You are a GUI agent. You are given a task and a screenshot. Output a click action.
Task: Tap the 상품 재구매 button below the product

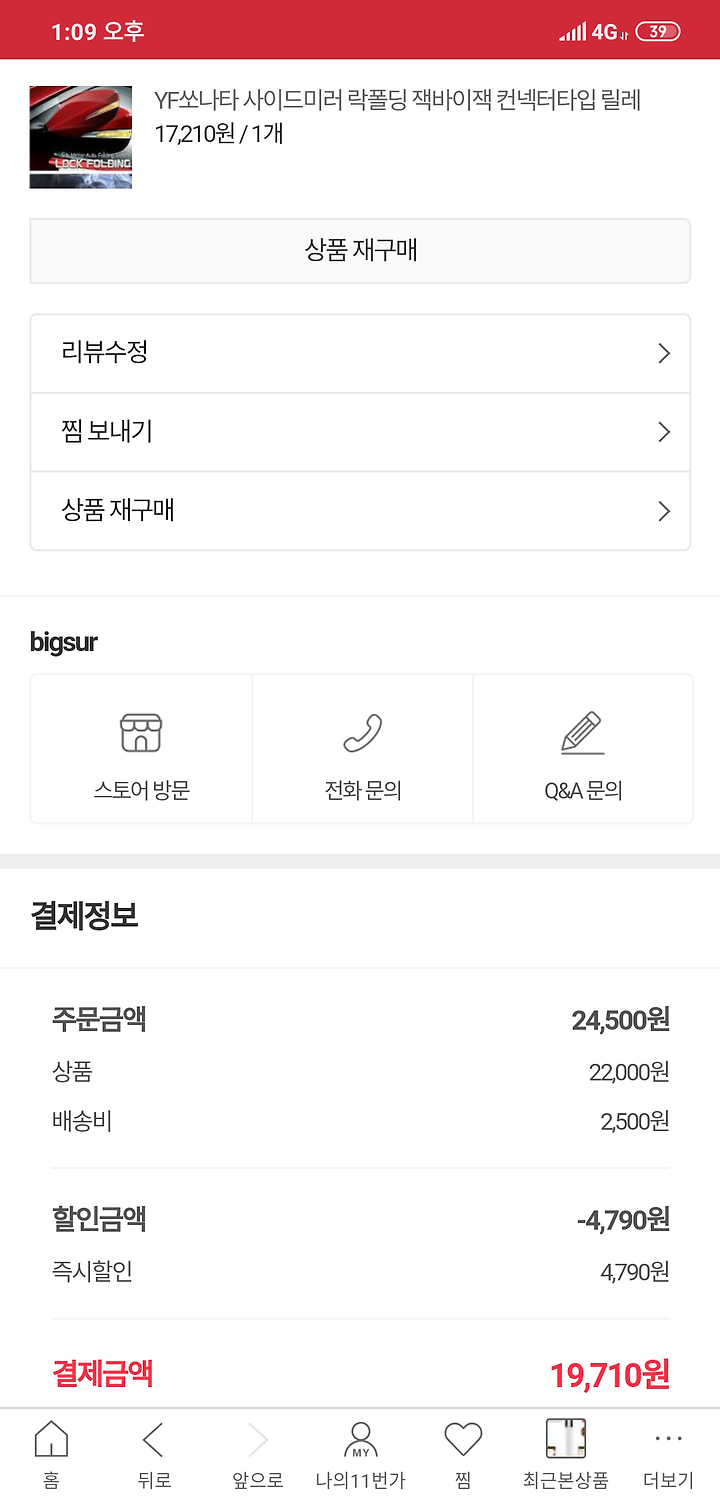click(360, 250)
